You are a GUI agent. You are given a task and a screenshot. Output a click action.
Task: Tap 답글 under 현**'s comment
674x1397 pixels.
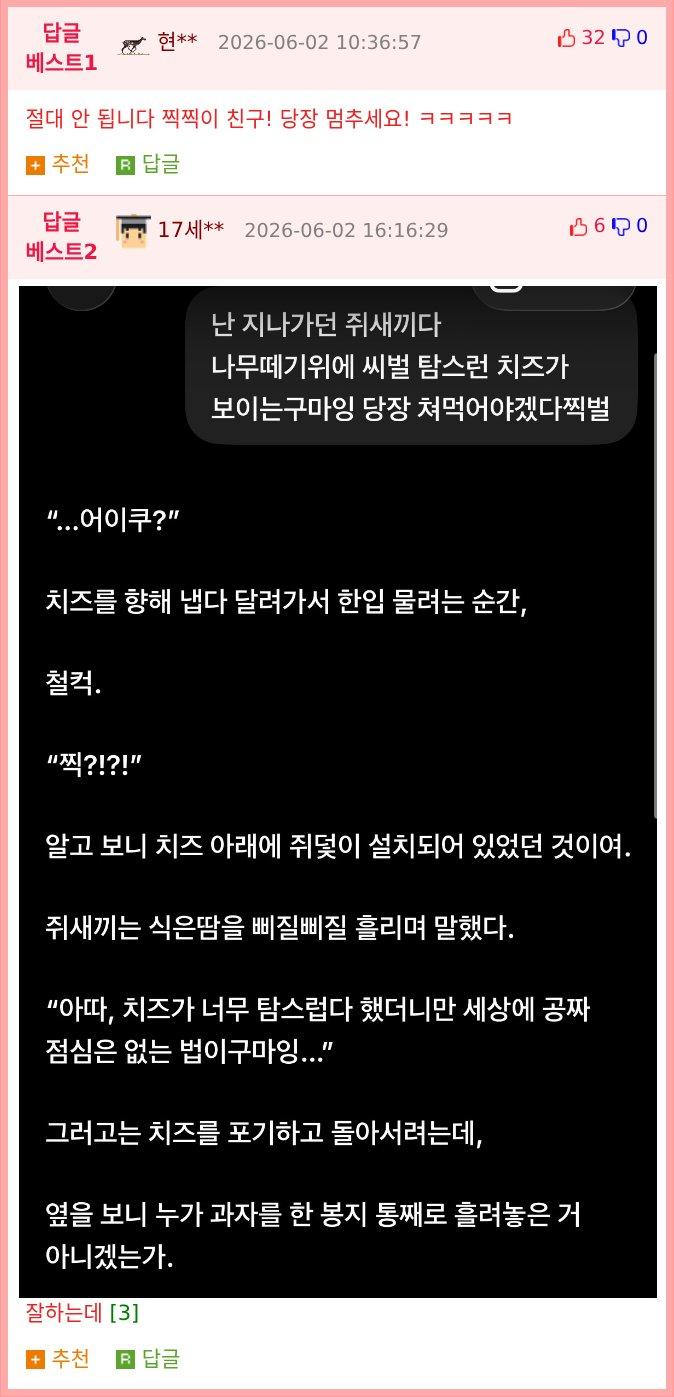click(x=148, y=164)
